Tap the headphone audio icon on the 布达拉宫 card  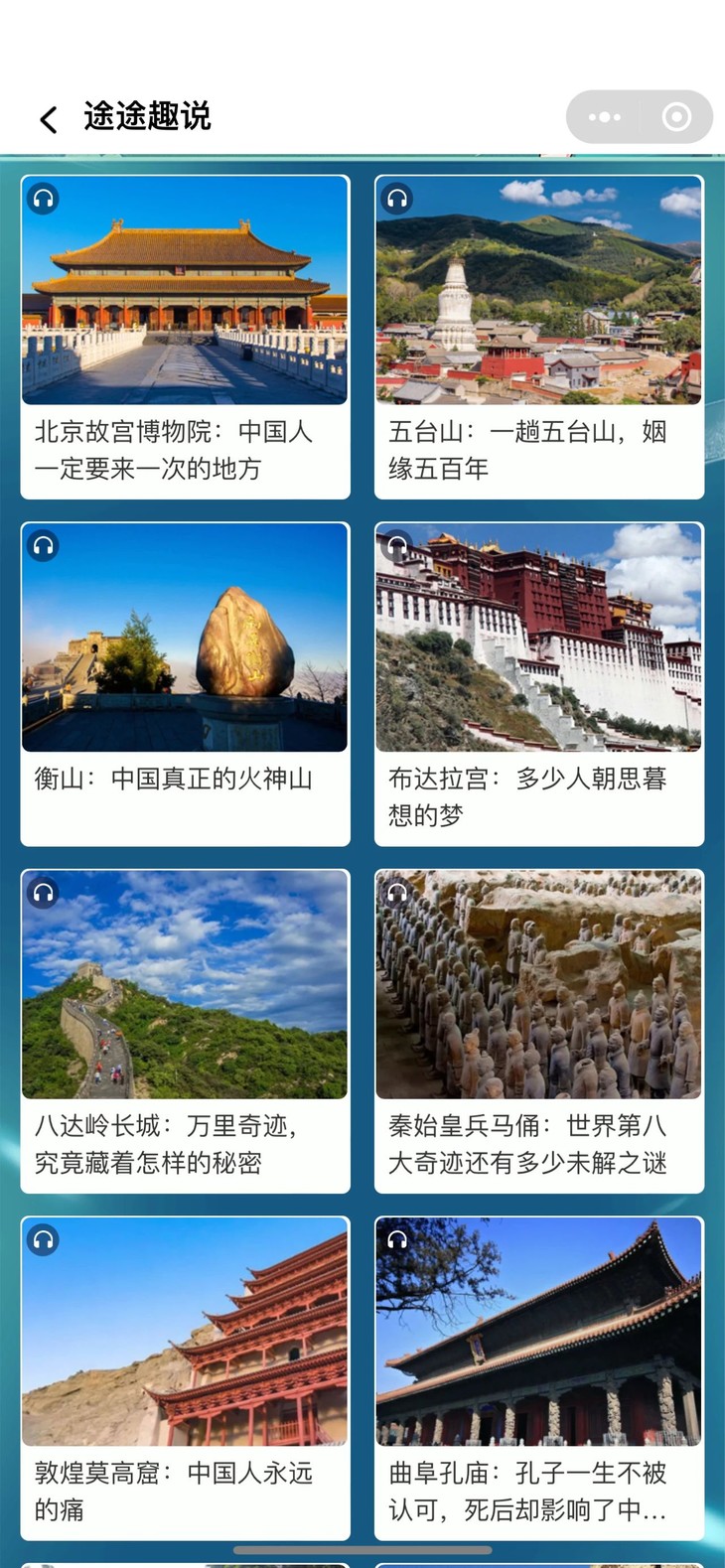[x=397, y=546]
